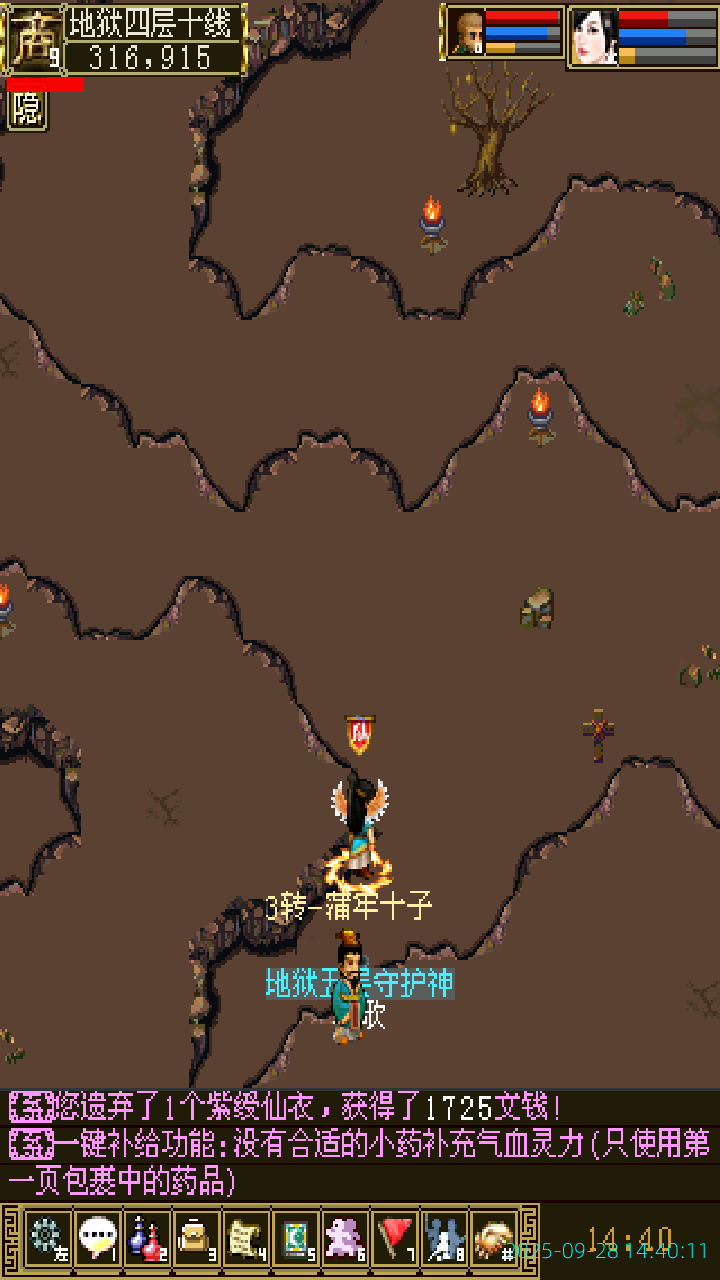This screenshot has height=1280, width=720.
Task: Open the gear settings slot
Action: click(x=47, y=1238)
